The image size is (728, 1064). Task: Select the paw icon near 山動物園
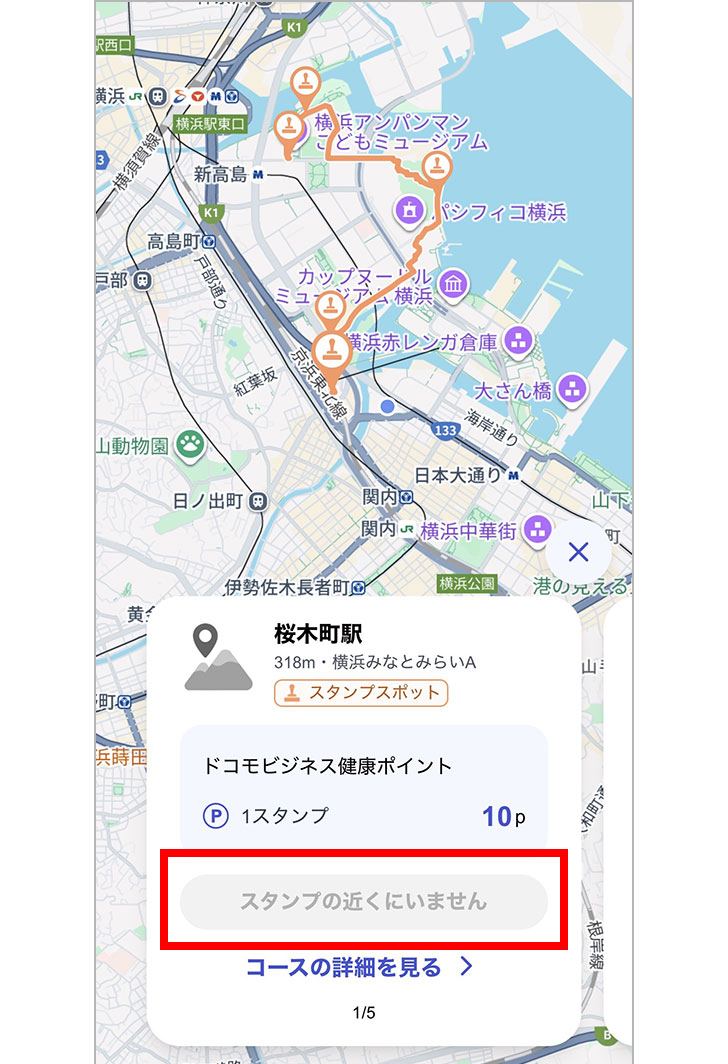click(187, 442)
